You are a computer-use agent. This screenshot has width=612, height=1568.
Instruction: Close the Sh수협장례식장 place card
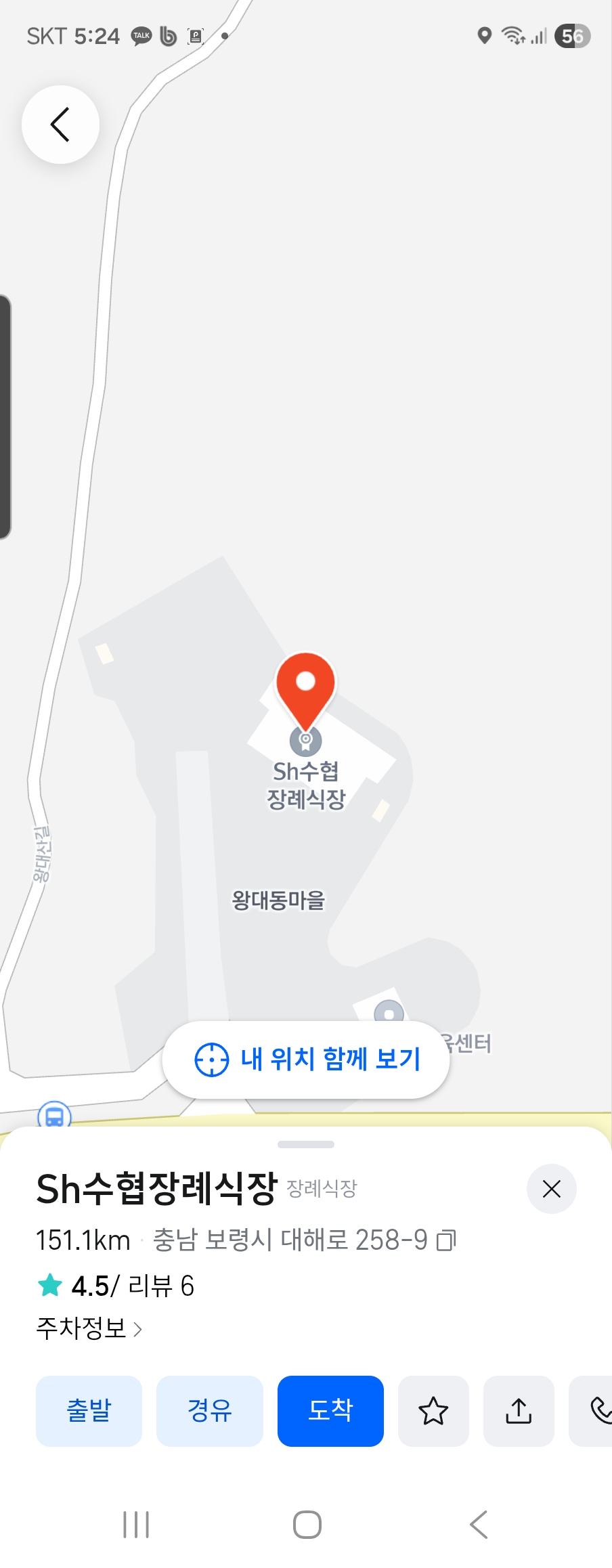click(x=552, y=1189)
